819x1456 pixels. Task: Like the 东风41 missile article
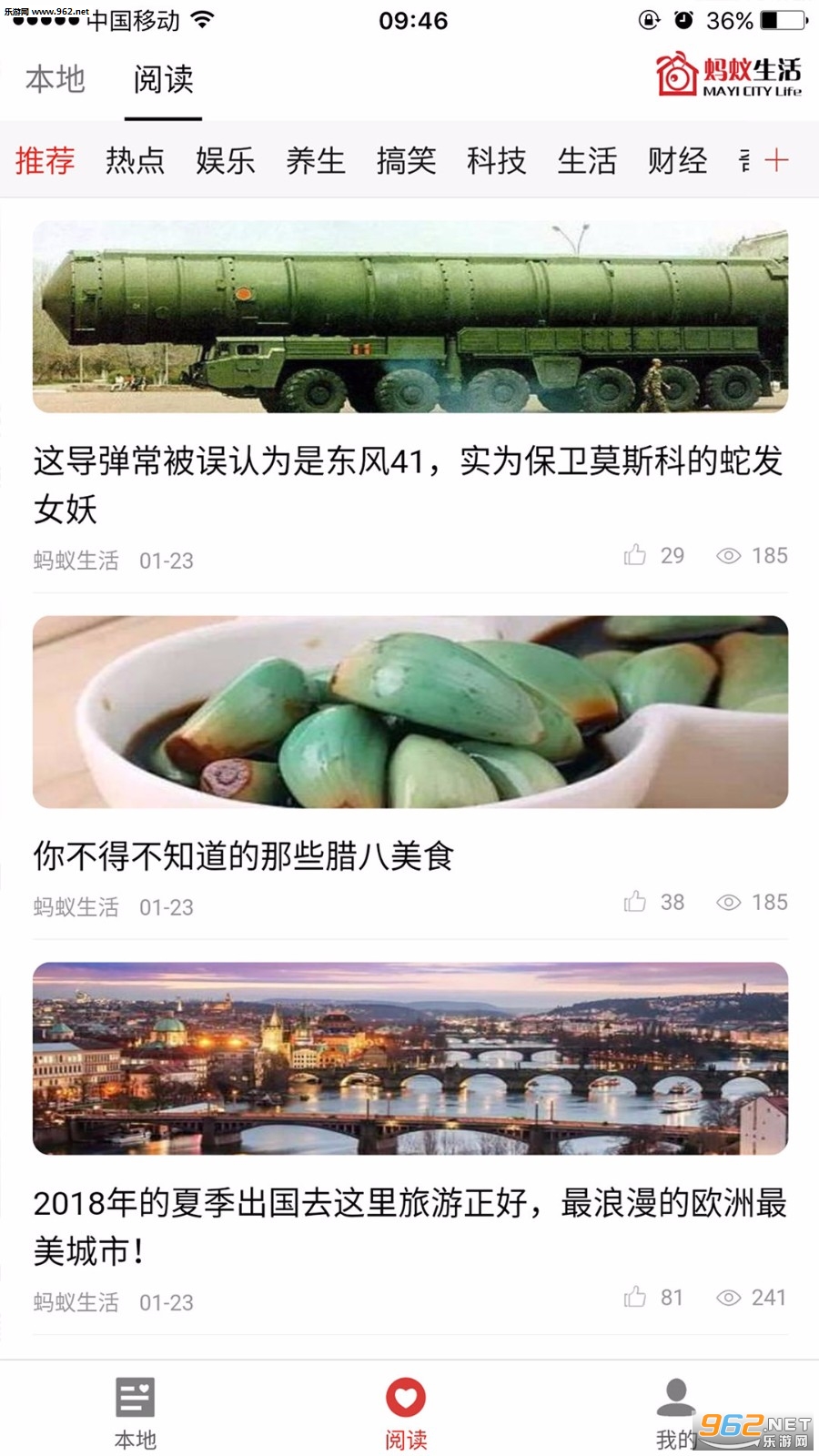(635, 555)
